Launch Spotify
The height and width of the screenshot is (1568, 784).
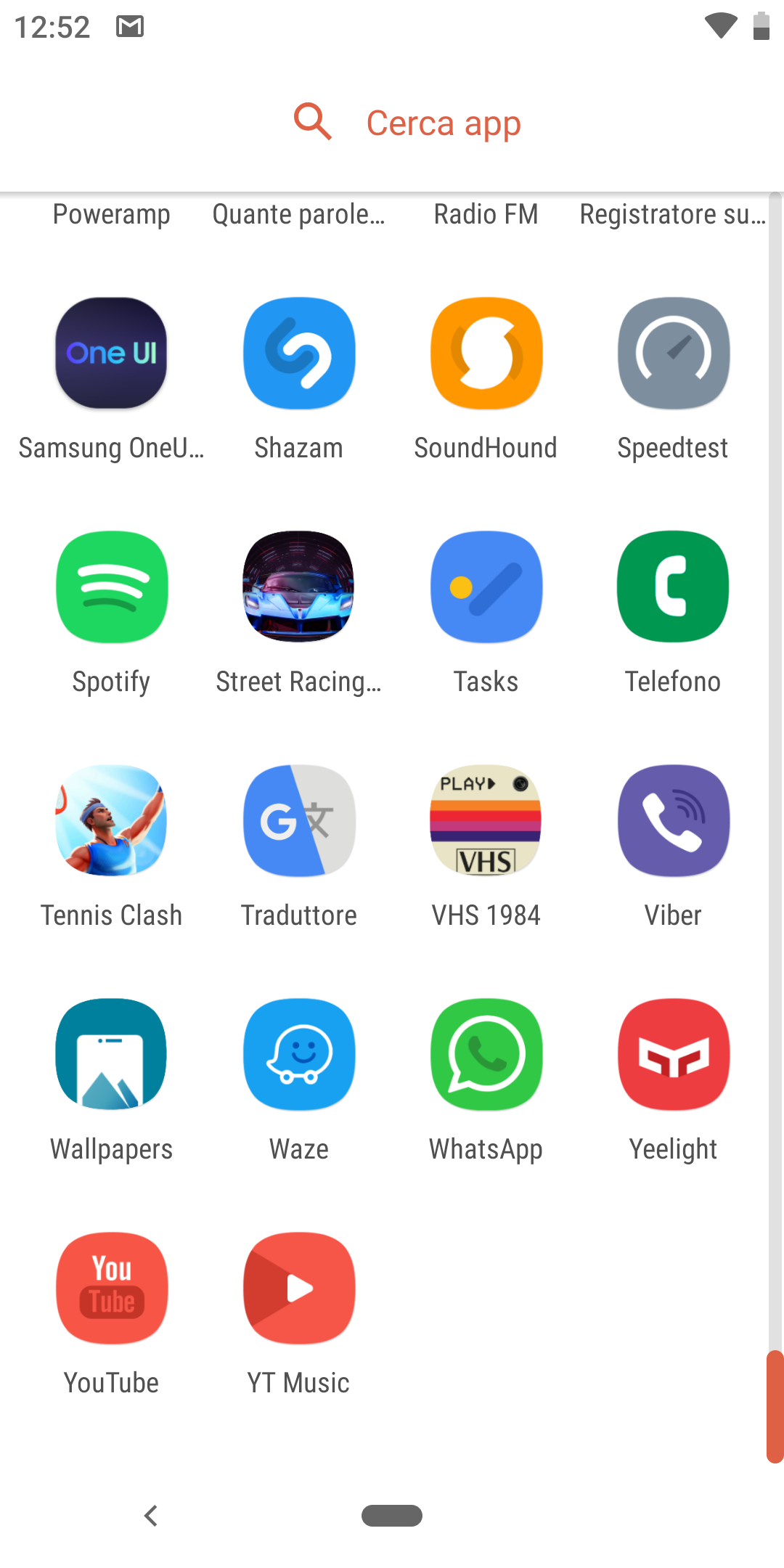tap(111, 587)
